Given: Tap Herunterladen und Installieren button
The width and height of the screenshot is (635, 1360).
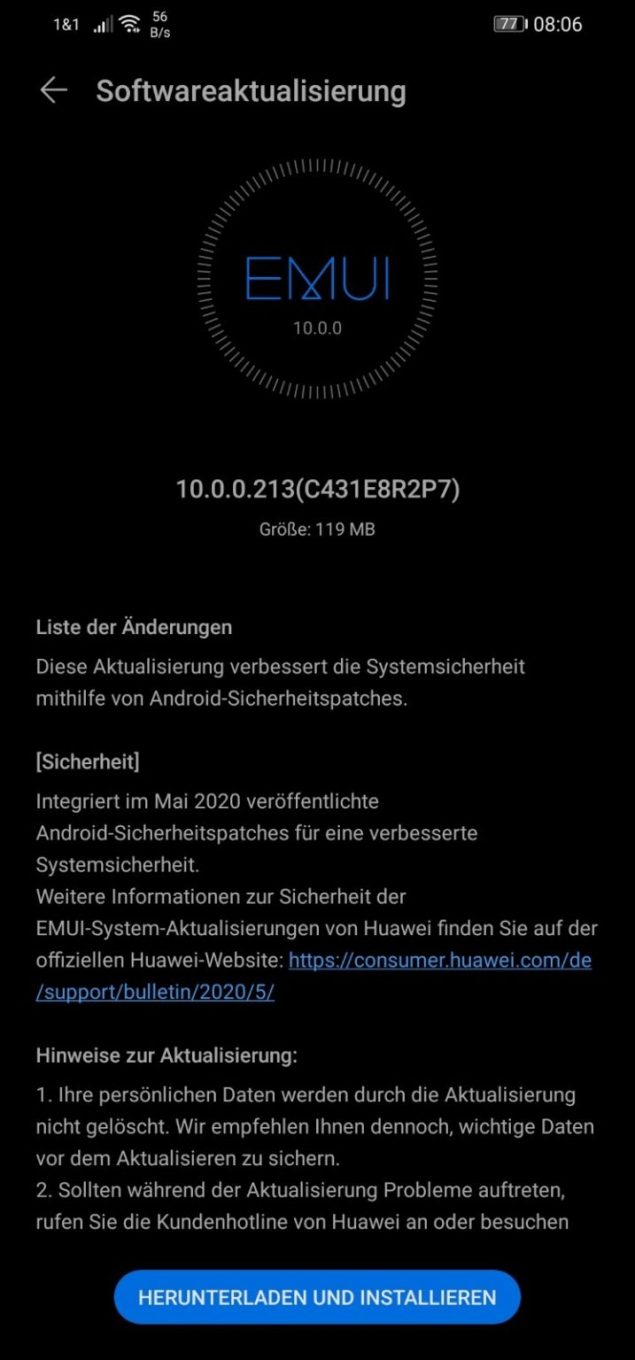Looking at the screenshot, I should pyautogui.click(x=317, y=1297).
